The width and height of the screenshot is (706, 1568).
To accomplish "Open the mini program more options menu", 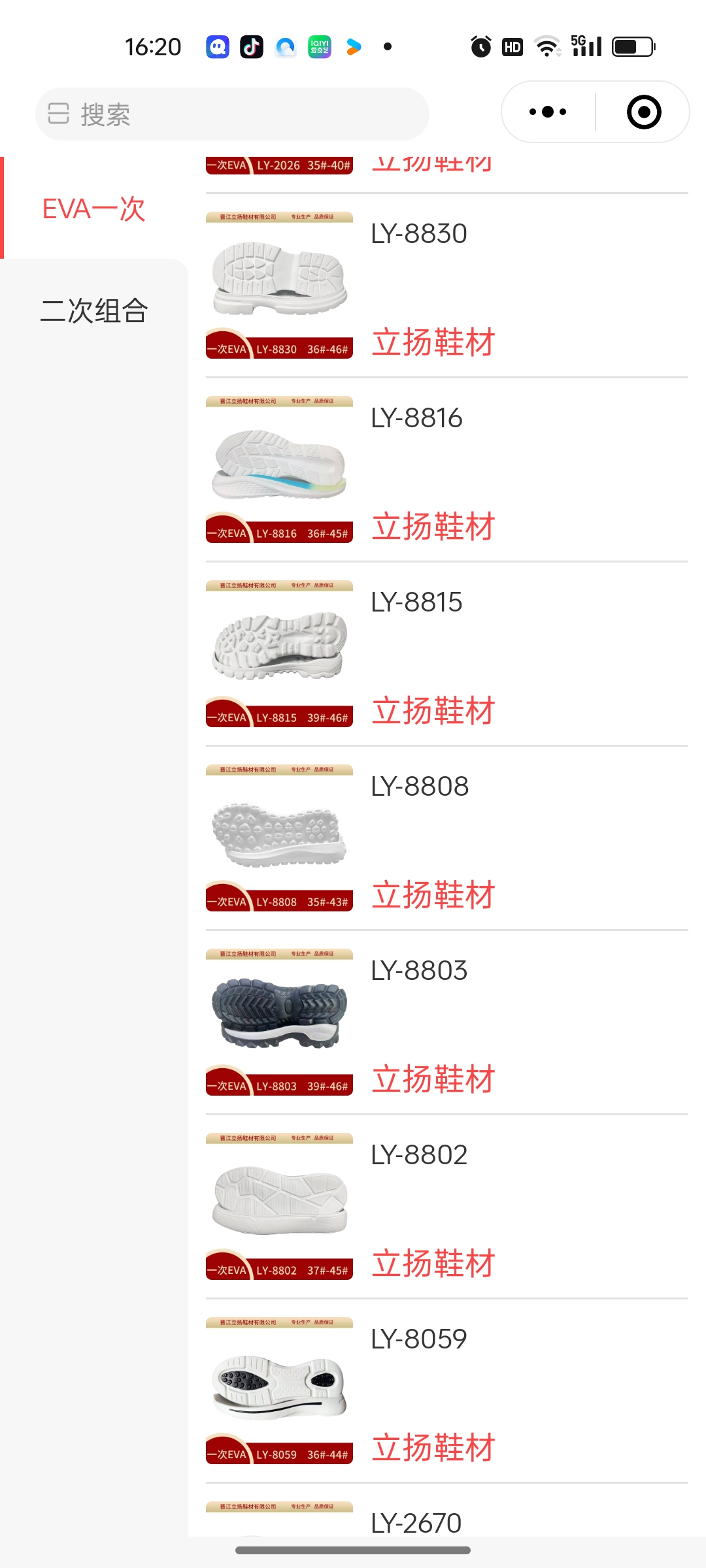I will click(548, 112).
